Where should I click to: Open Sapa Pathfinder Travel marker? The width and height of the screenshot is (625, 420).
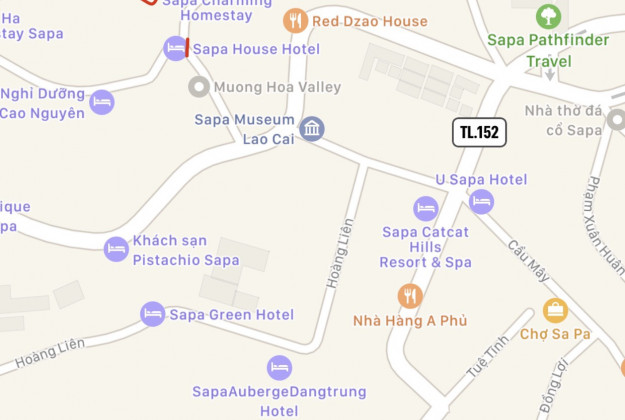[x=548, y=17]
